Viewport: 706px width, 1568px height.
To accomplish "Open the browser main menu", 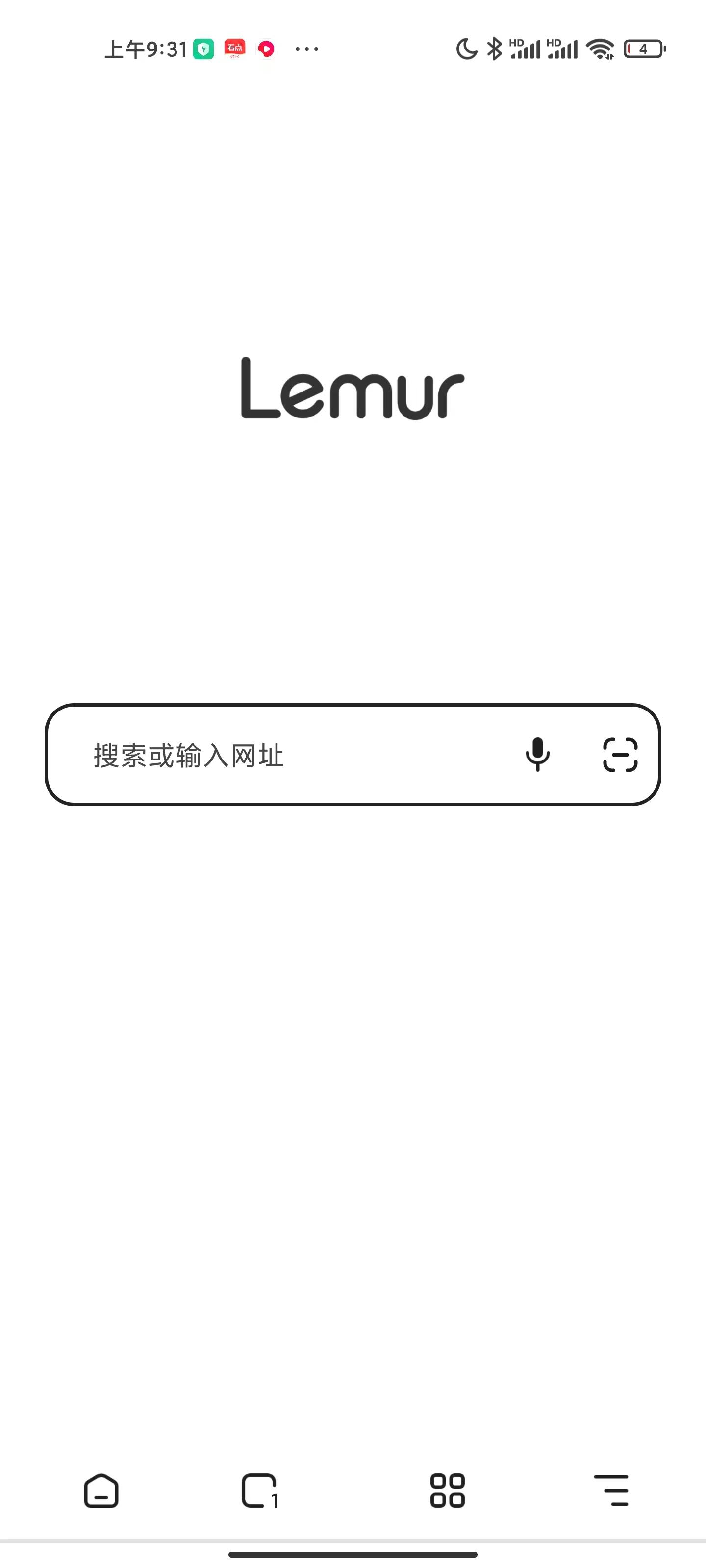I will click(611, 1491).
